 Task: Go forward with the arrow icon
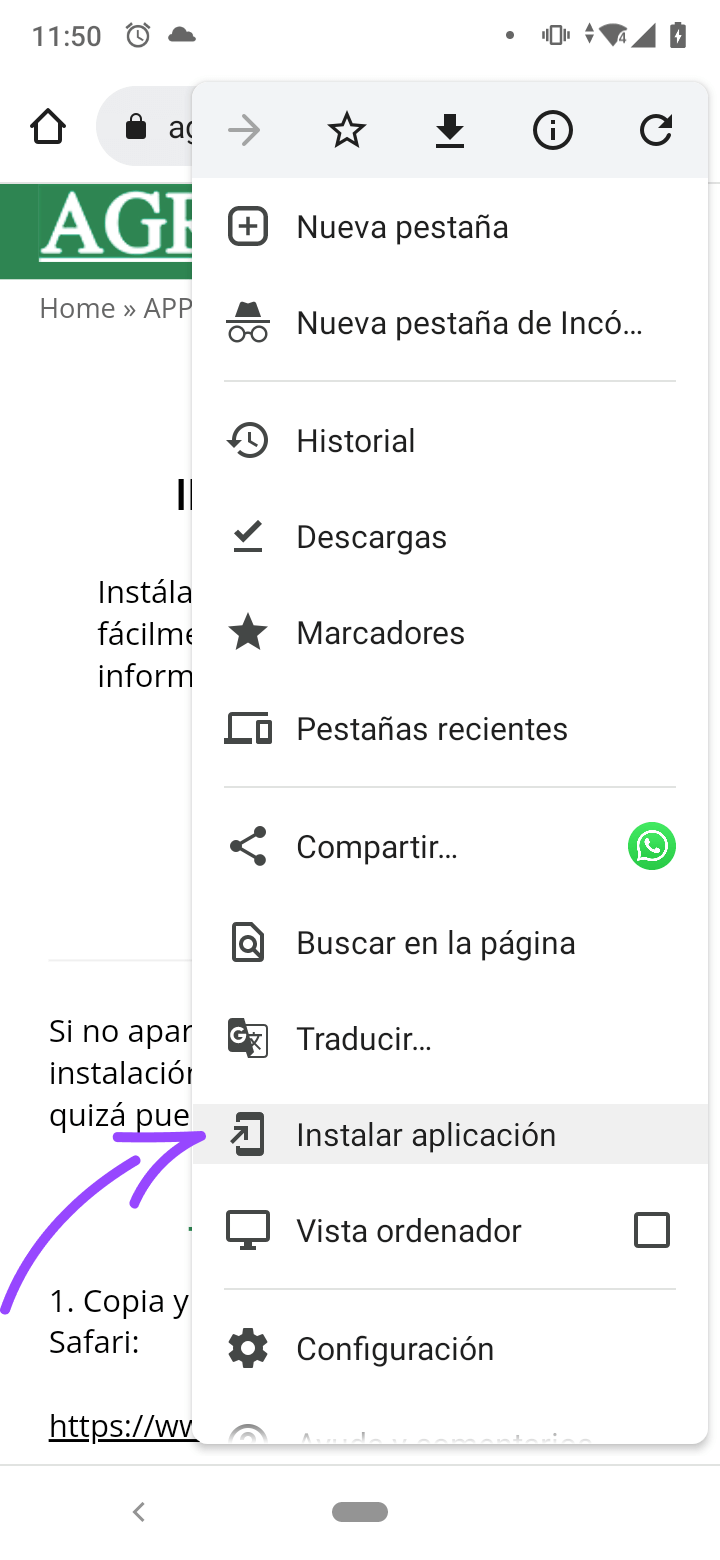pyautogui.click(x=244, y=130)
